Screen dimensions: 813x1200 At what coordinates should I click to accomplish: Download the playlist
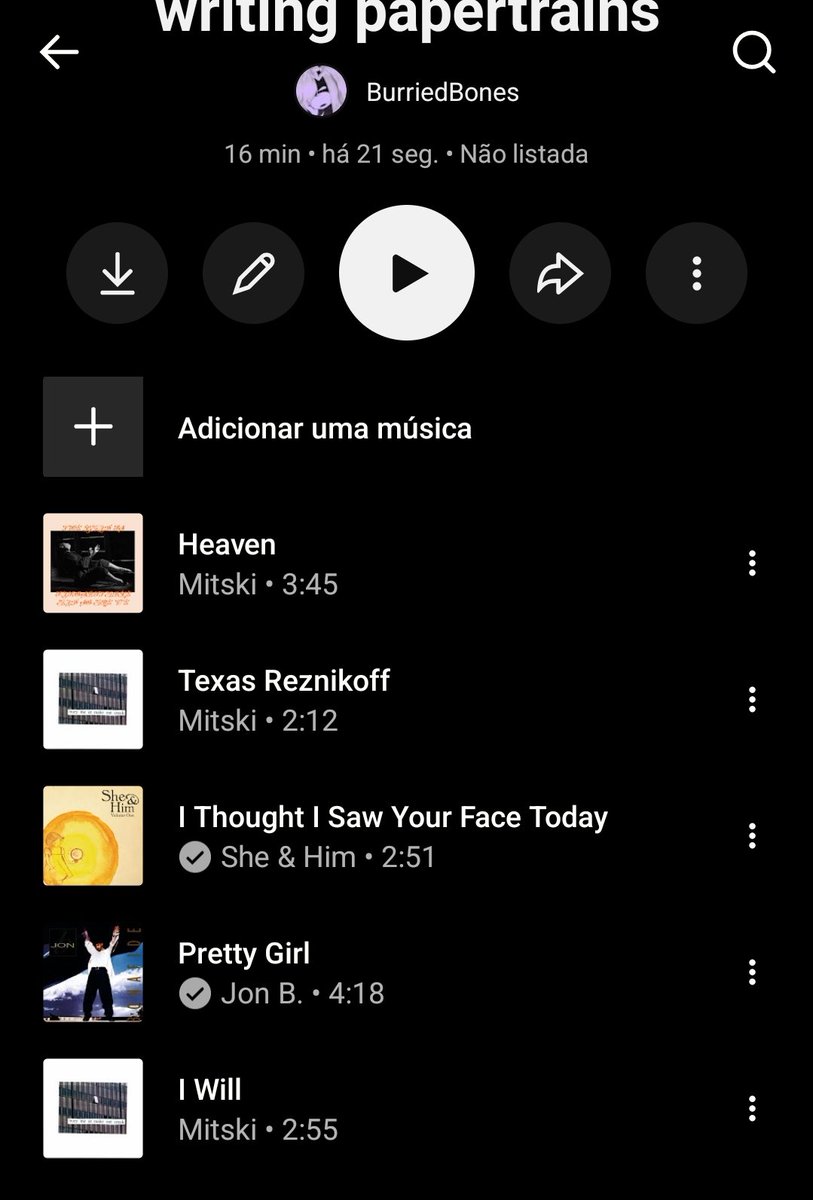click(x=117, y=273)
